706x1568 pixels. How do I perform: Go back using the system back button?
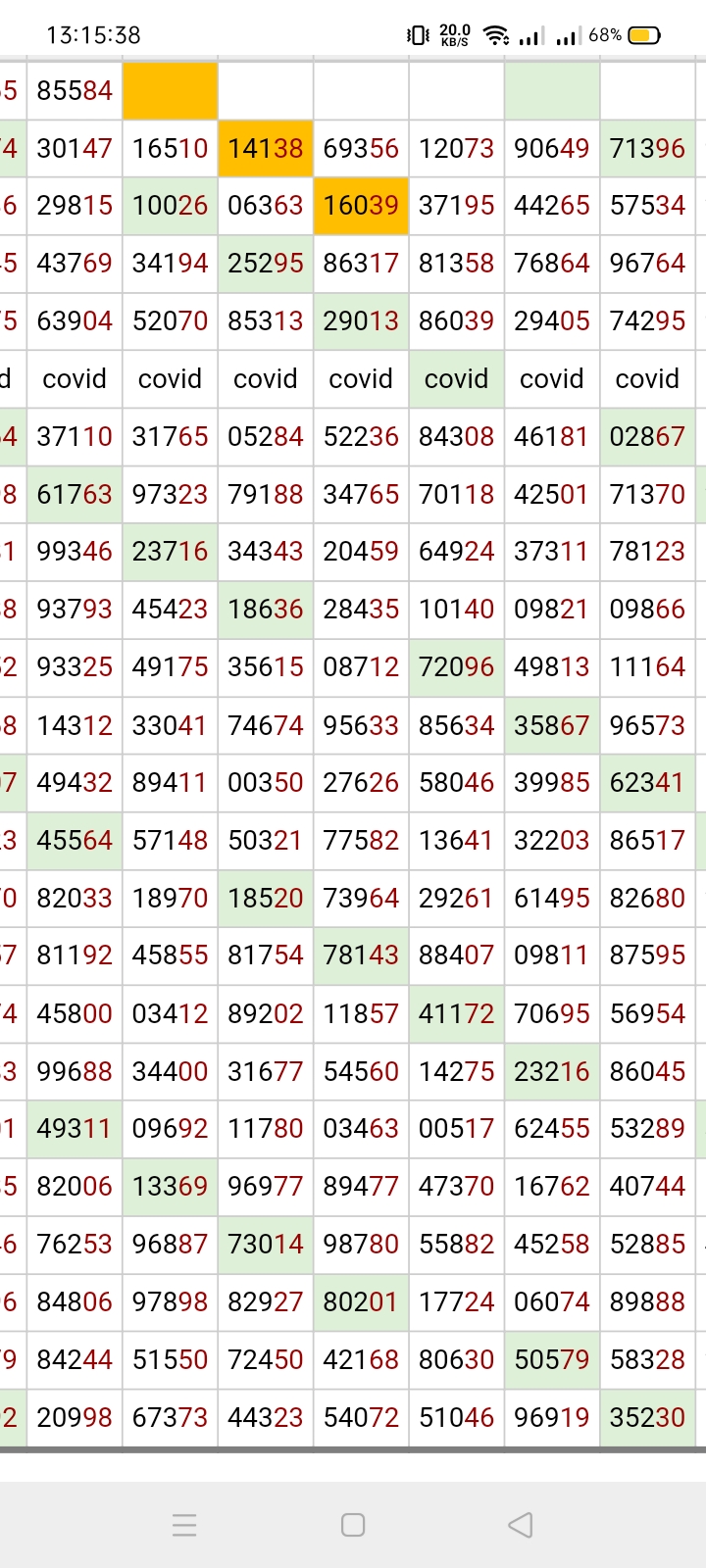pos(521,1525)
